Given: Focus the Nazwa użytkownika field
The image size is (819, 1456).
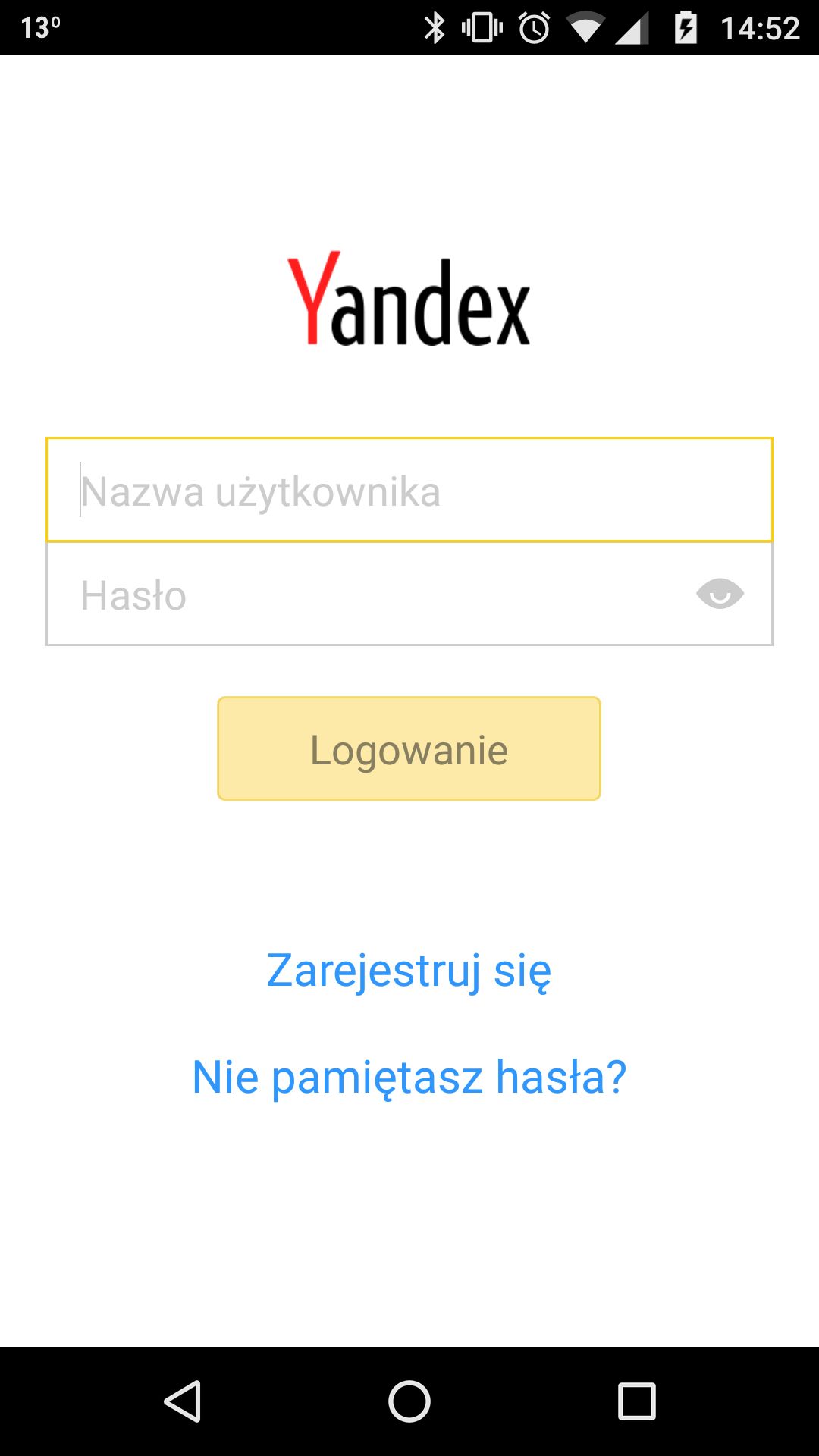Looking at the screenshot, I should coord(409,490).
